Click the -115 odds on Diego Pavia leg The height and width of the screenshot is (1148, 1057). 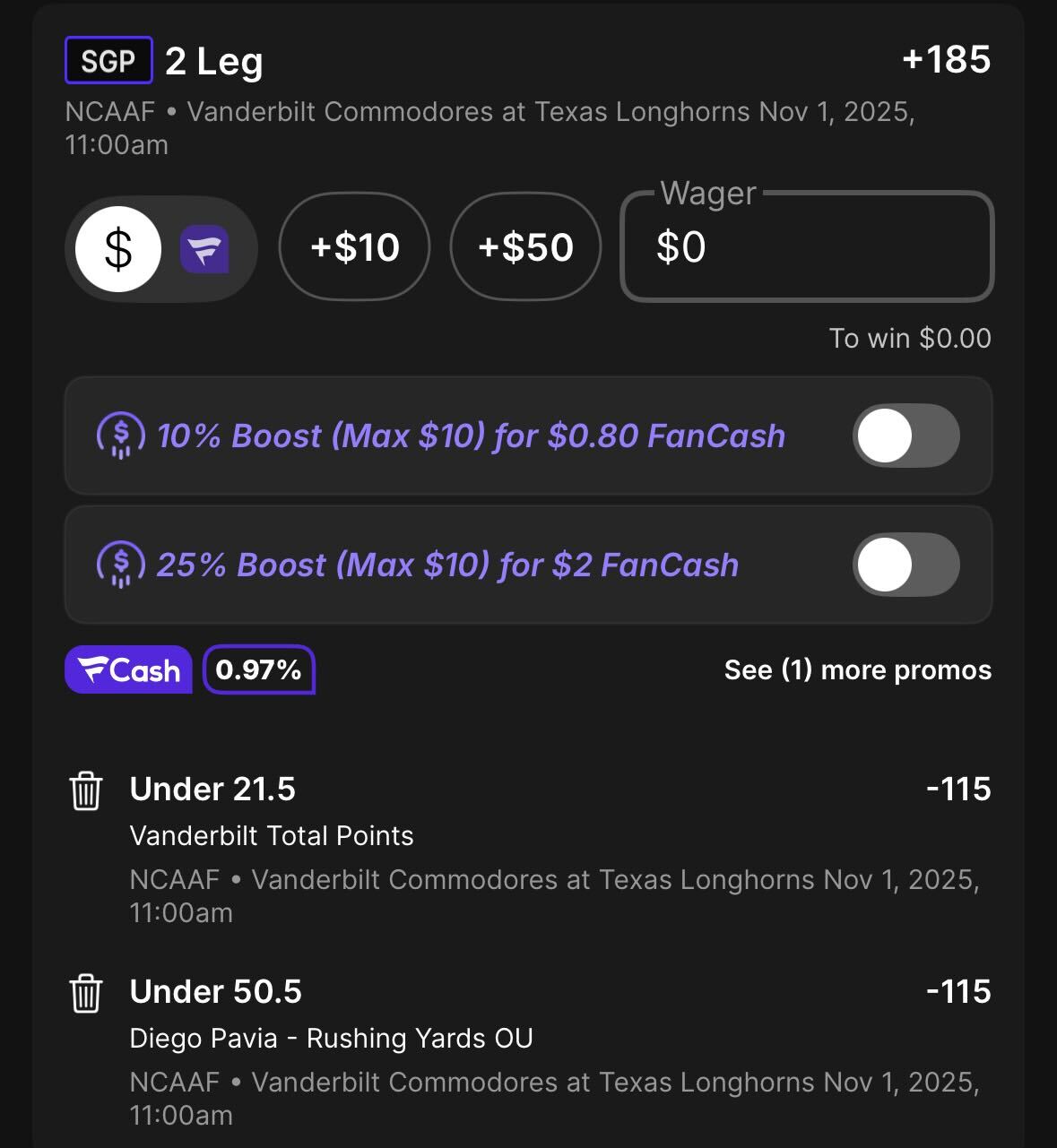pos(957,992)
